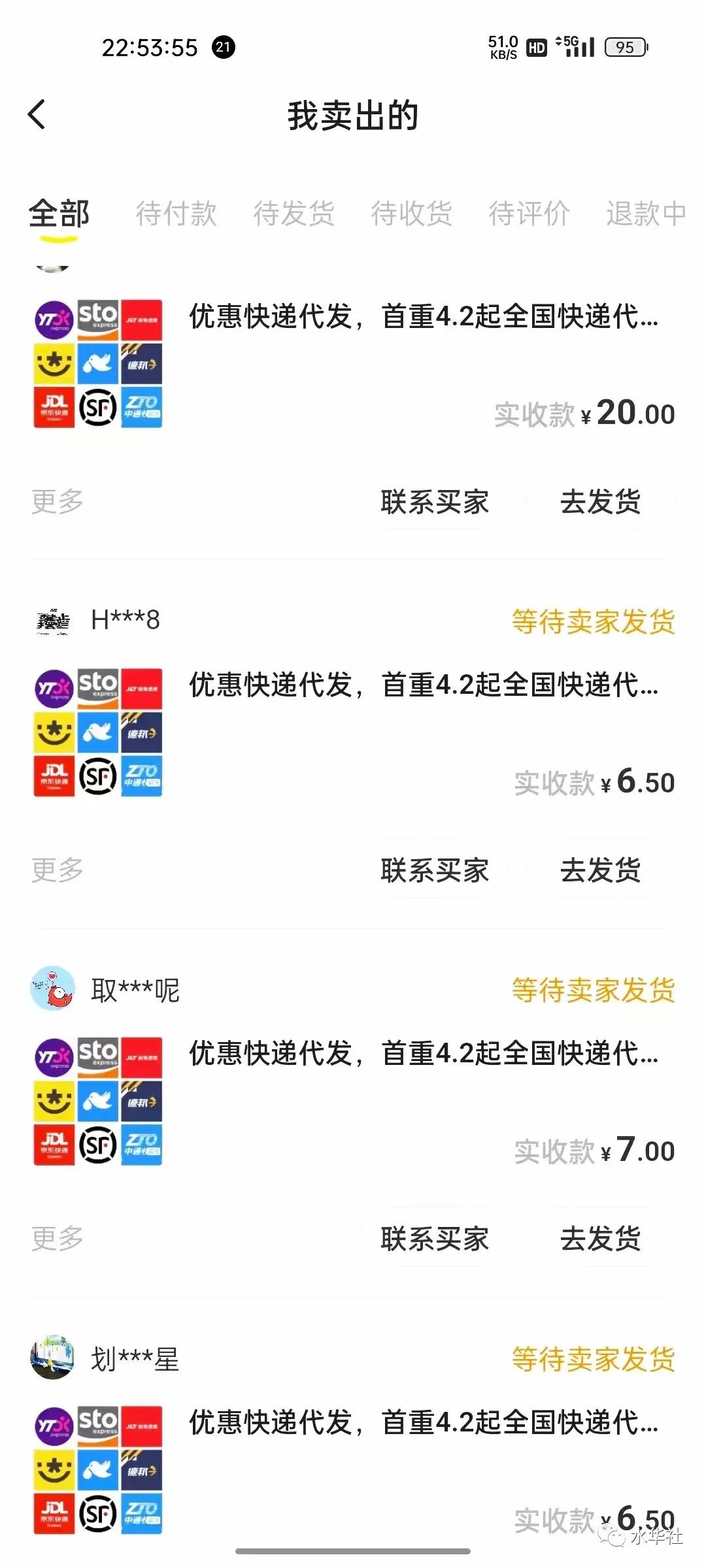Open 更多 under H***8's order
This screenshot has height=1568, width=706.
[x=58, y=870]
